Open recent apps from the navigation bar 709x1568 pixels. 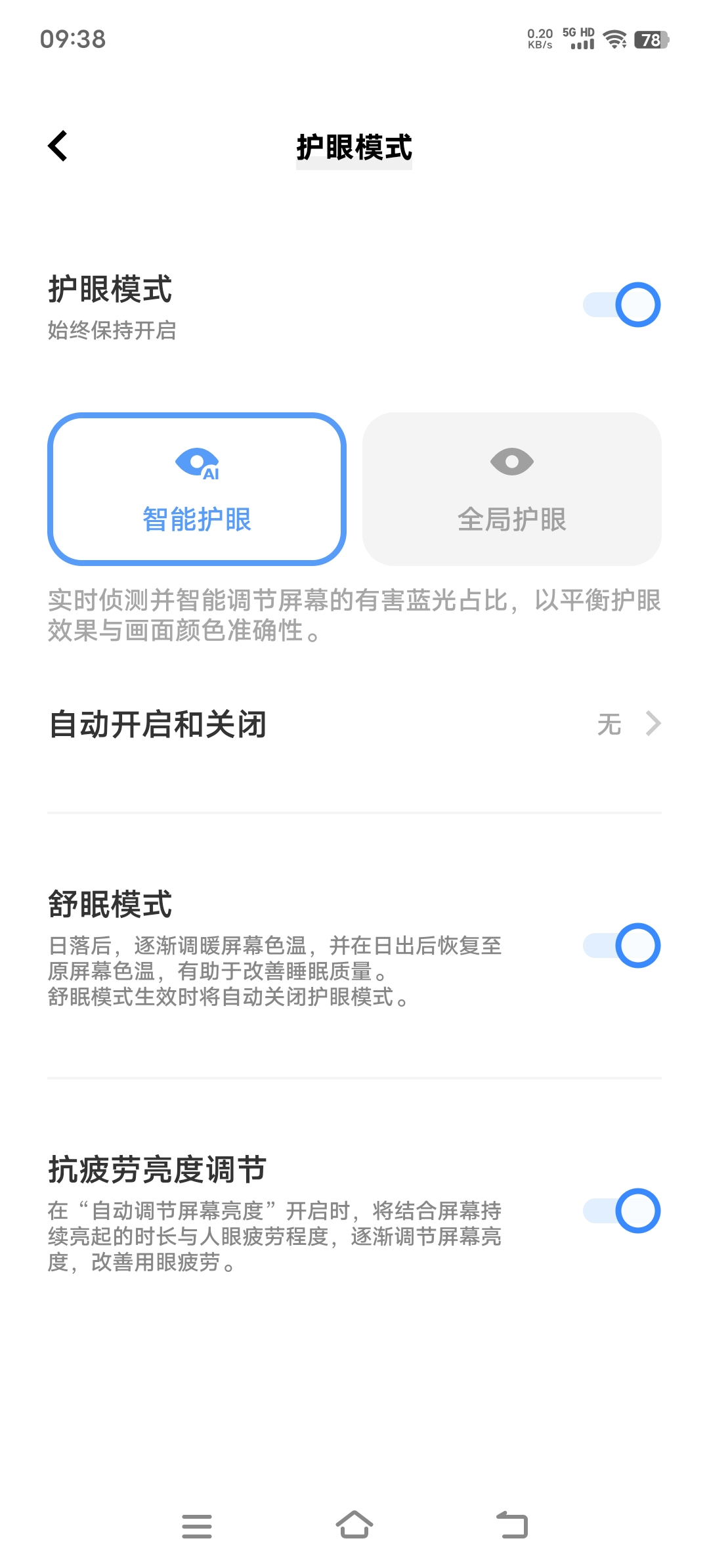(197, 1526)
